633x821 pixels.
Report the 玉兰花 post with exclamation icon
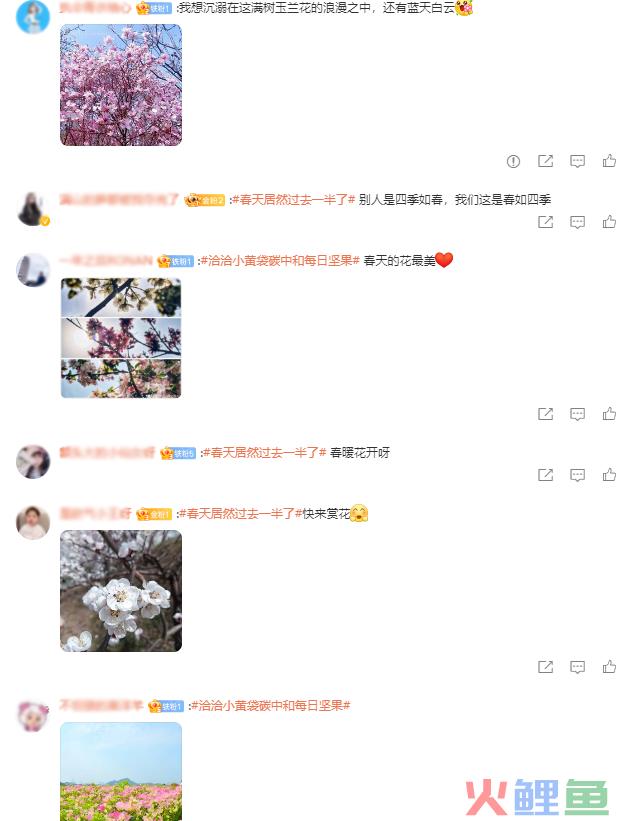tap(513, 161)
